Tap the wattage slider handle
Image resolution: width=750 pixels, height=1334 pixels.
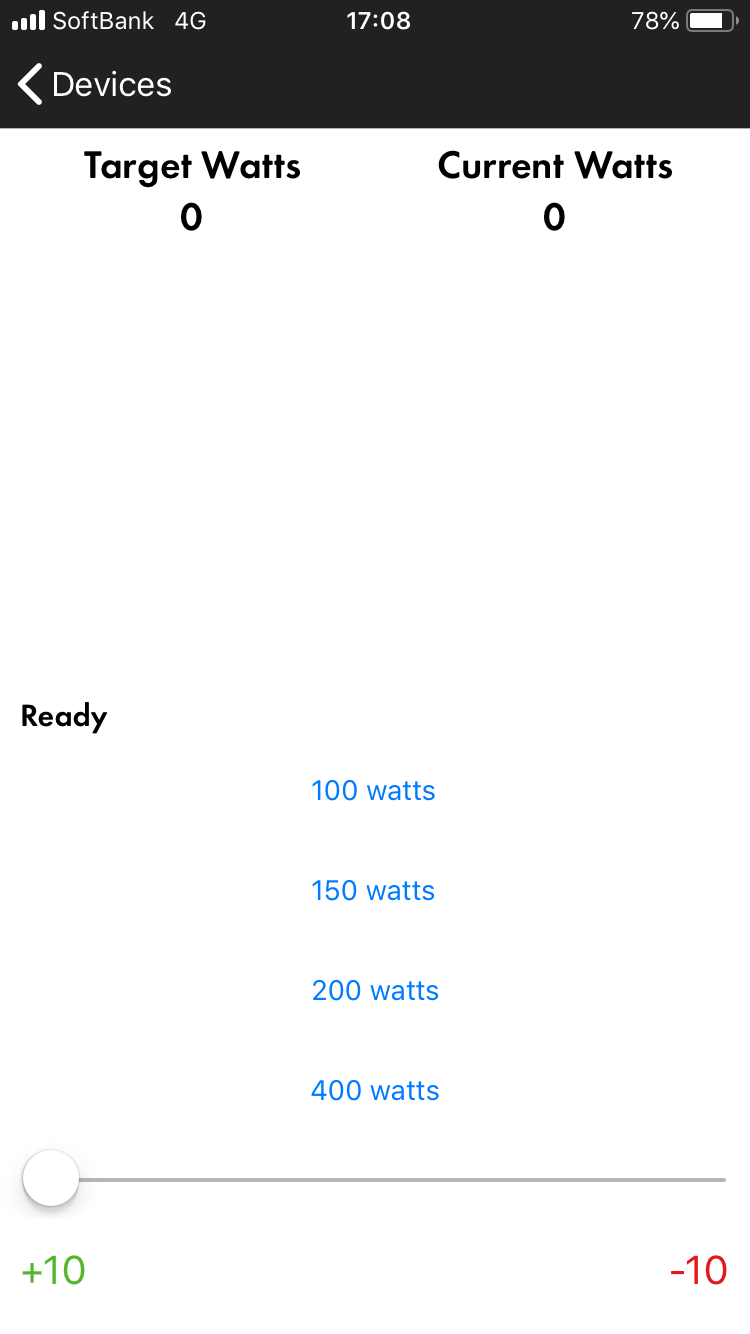(51, 1179)
